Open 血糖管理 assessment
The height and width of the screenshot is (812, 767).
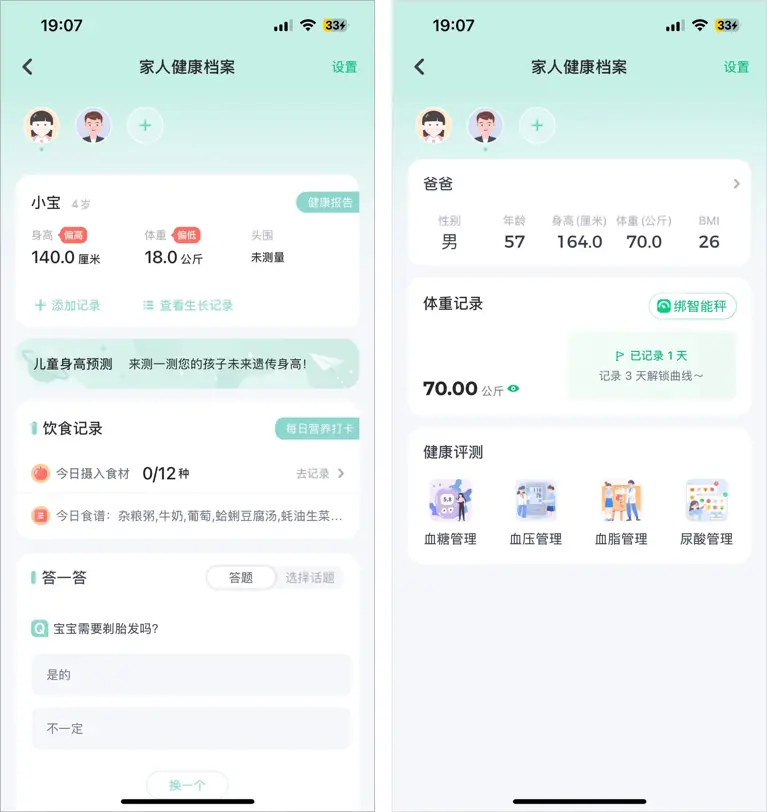coord(450,513)
